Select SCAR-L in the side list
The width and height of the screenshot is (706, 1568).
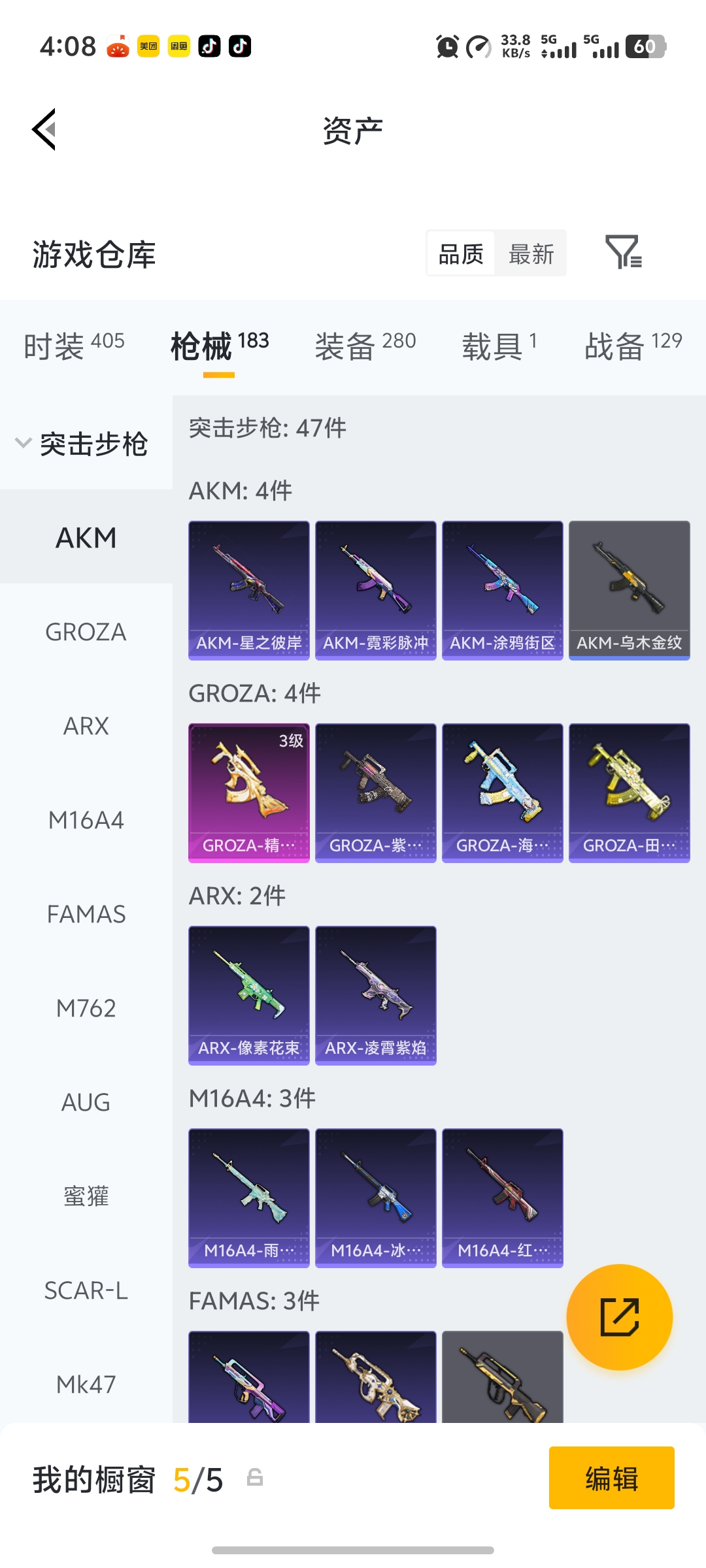tap(86, 1290)
